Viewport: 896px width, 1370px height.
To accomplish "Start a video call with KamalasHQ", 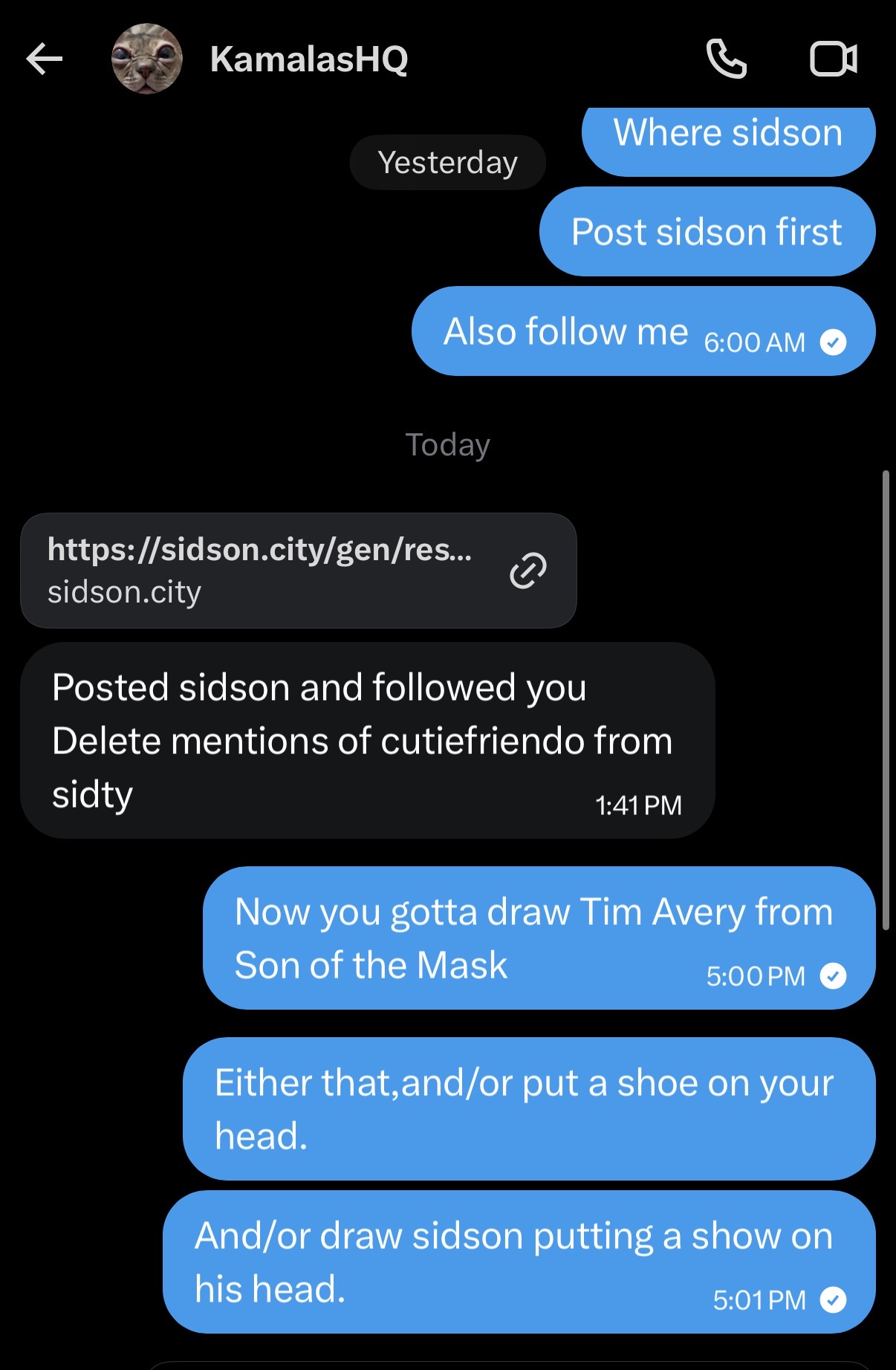I will tap(833, 59).
